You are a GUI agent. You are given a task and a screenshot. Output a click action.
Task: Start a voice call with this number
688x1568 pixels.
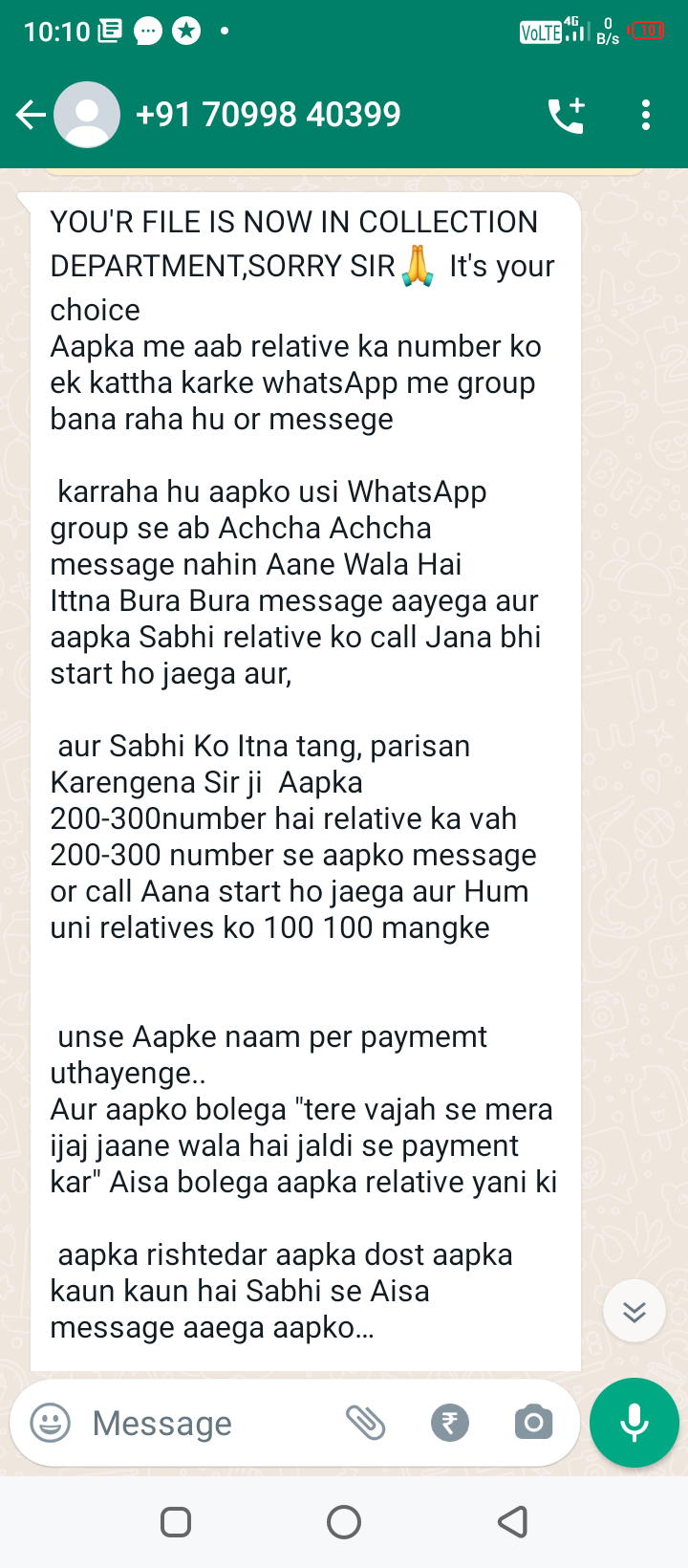[x=566, y=115]
